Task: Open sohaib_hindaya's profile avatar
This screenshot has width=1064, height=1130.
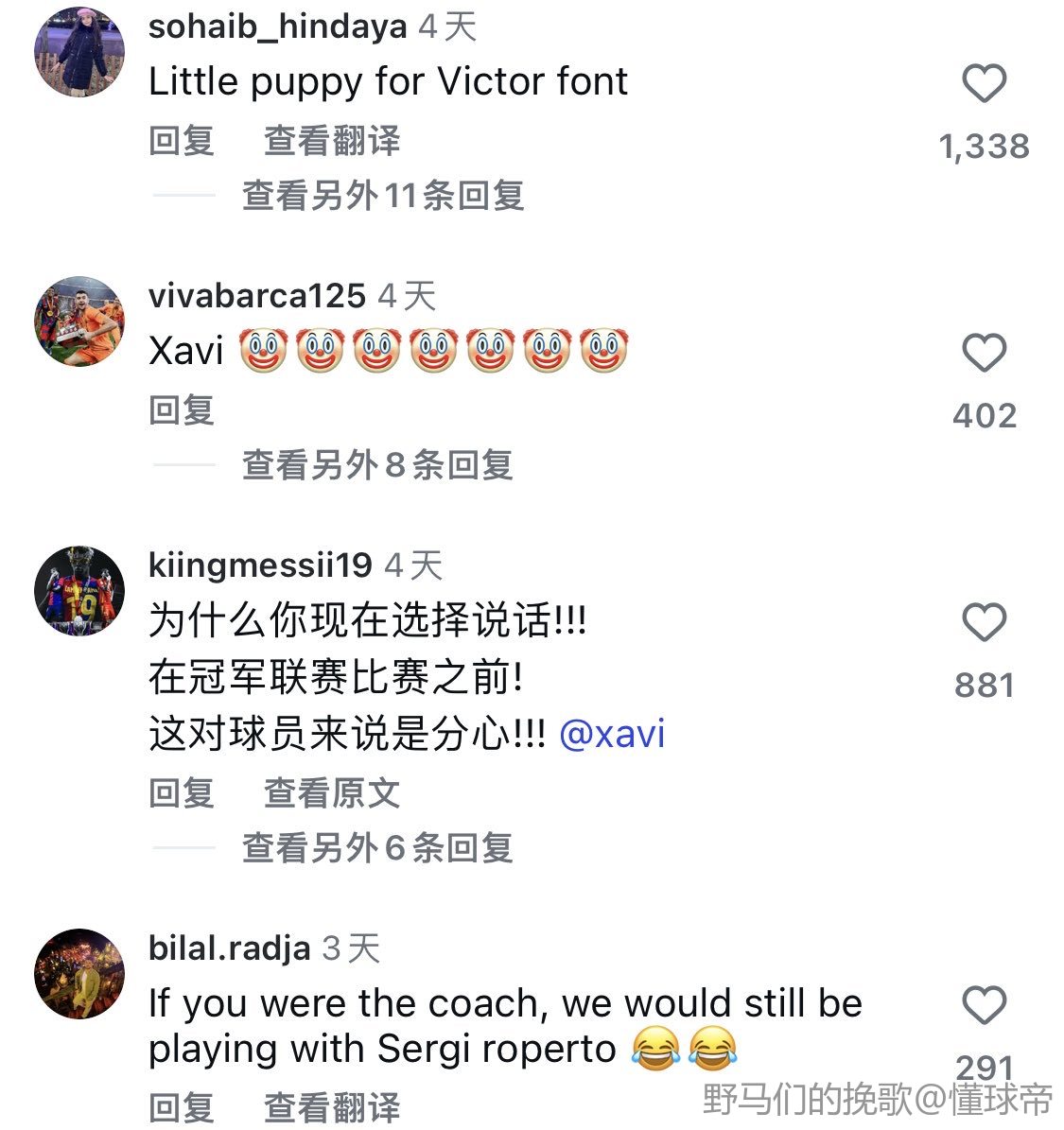Action: [79, 51]
